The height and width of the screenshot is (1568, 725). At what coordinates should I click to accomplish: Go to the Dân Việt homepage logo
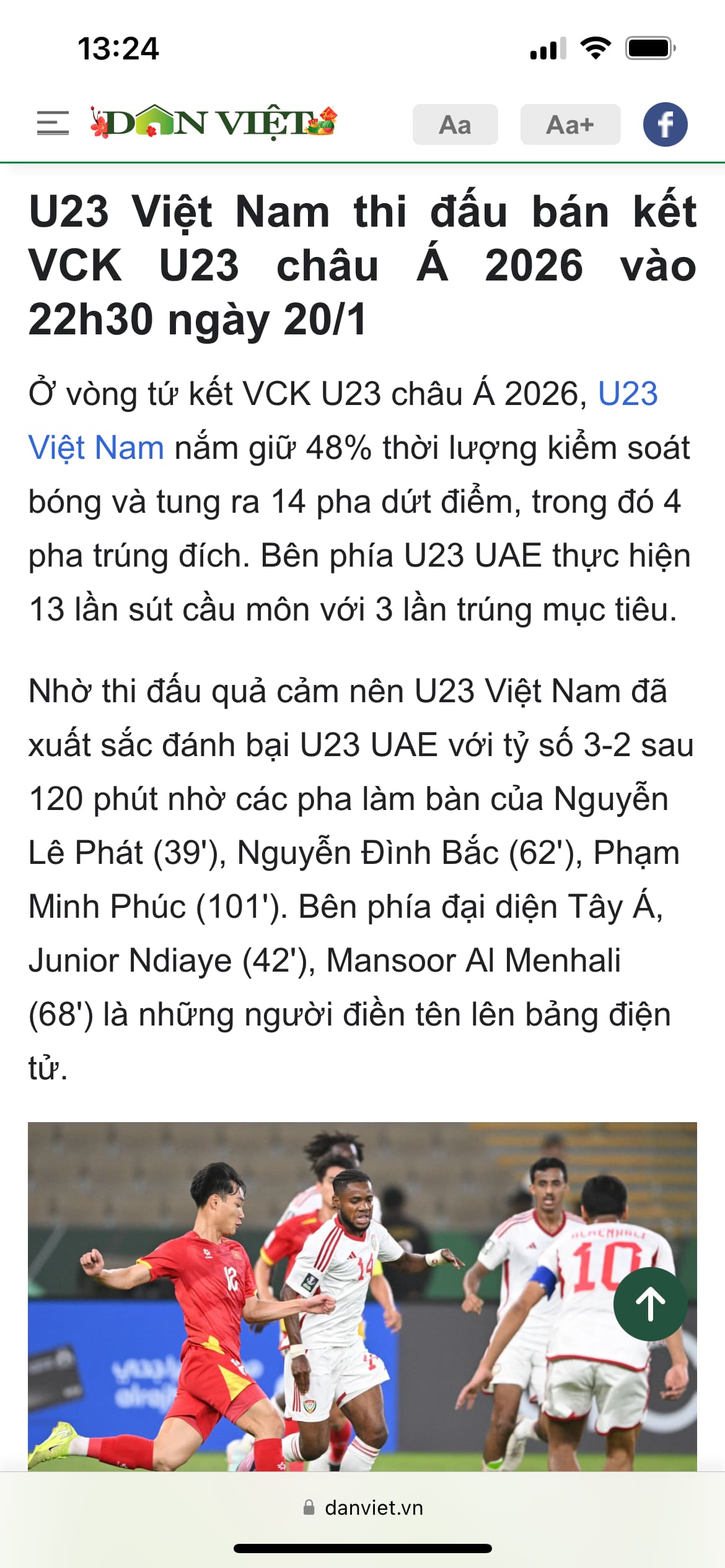(x=213, y=123)
